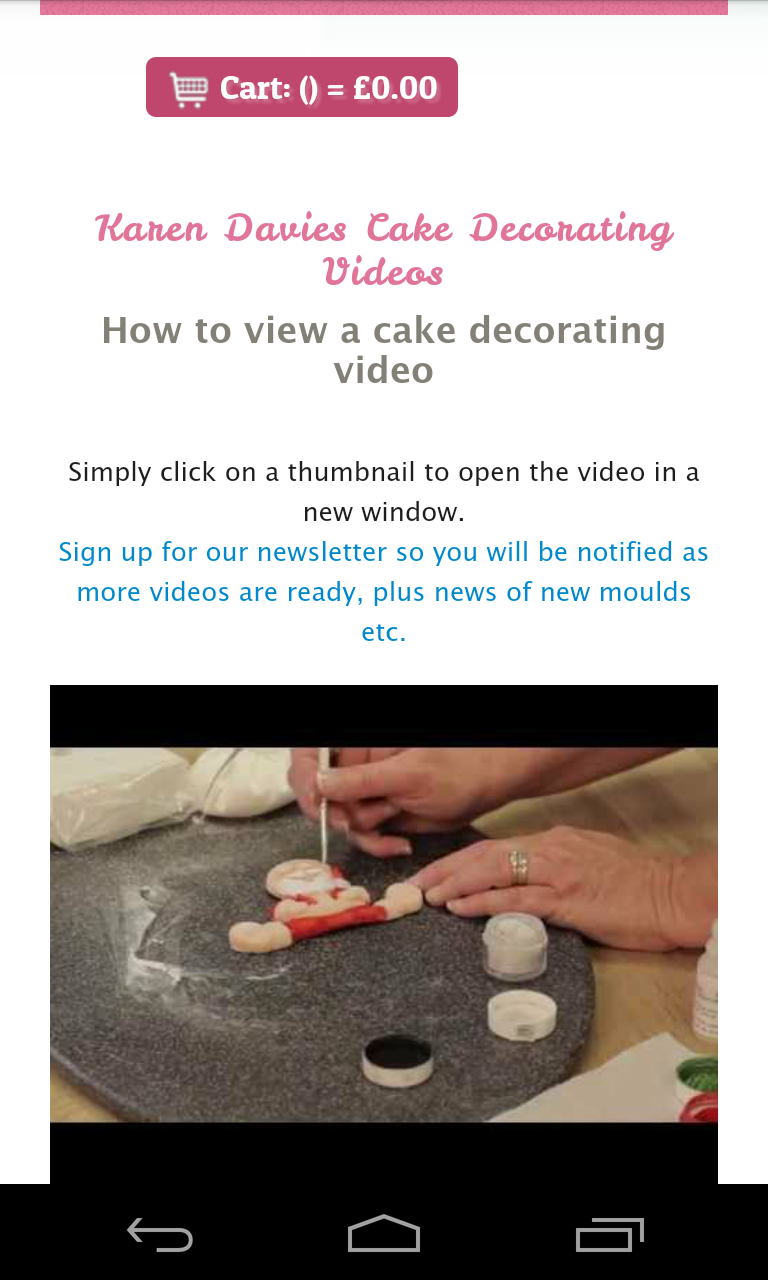Open recent apps
768x1280 pixels.
pyautogui.click(x=609, y=1234)
